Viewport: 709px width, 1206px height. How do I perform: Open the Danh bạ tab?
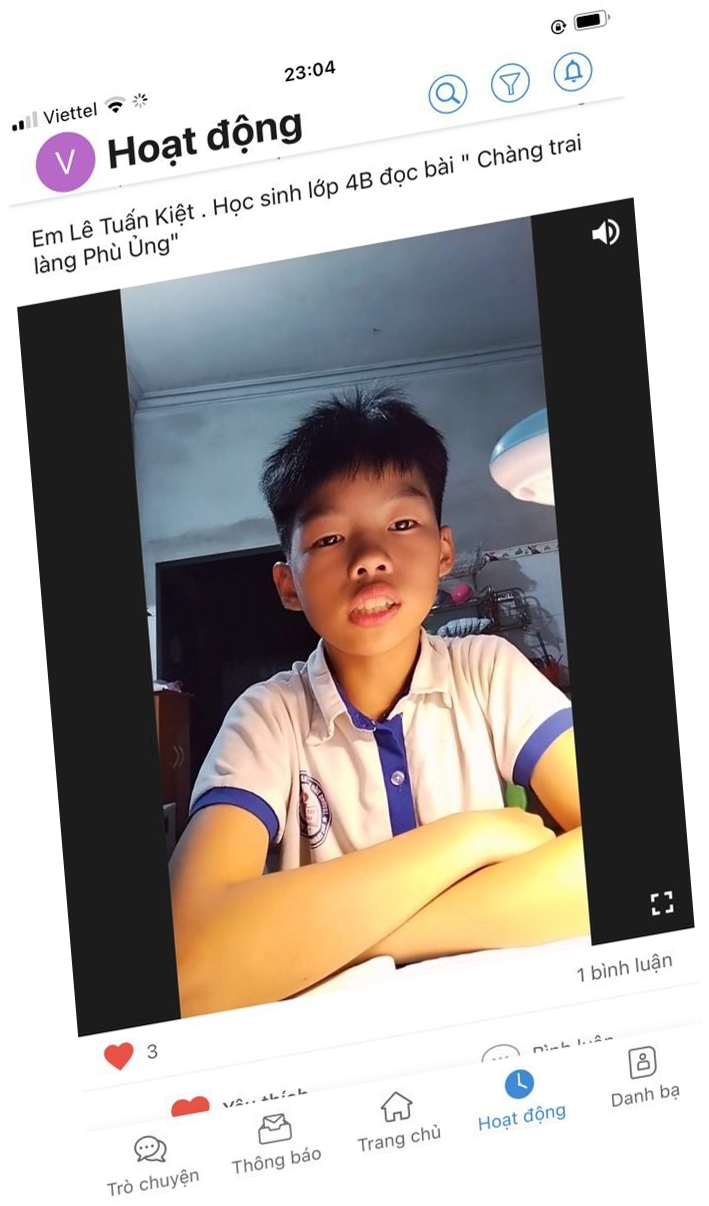[645, 1079]
